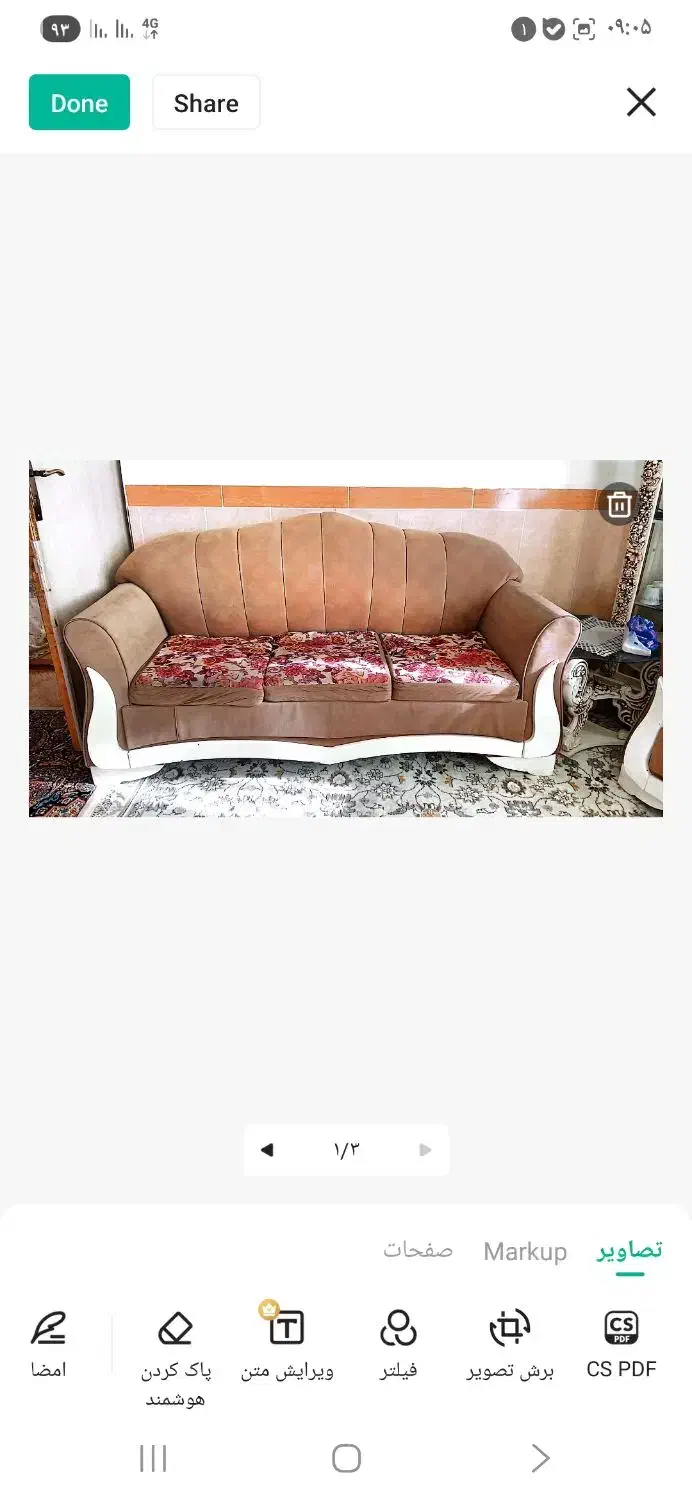Open the CS PDF tool
This screenshot has height=1500, width=692.
pos(621,1343)
